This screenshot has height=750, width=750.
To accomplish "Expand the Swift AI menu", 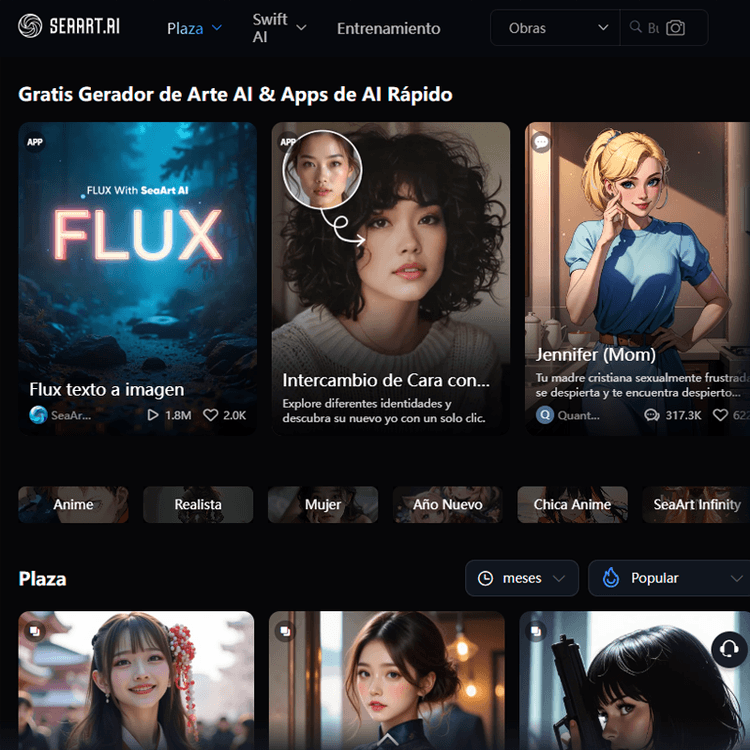I will click(x=279, y=28).
